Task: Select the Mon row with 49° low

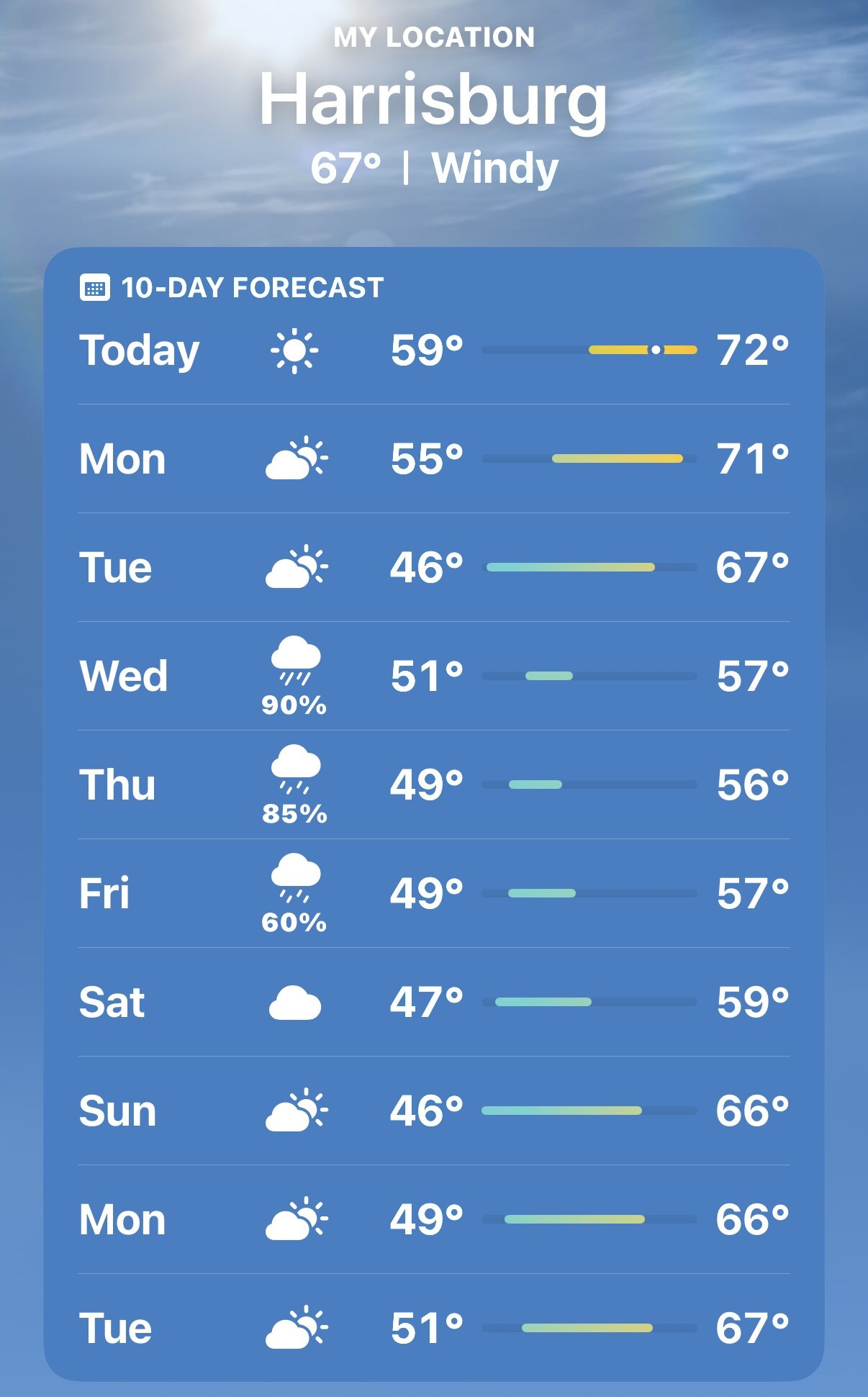Action: (434, 1219)
